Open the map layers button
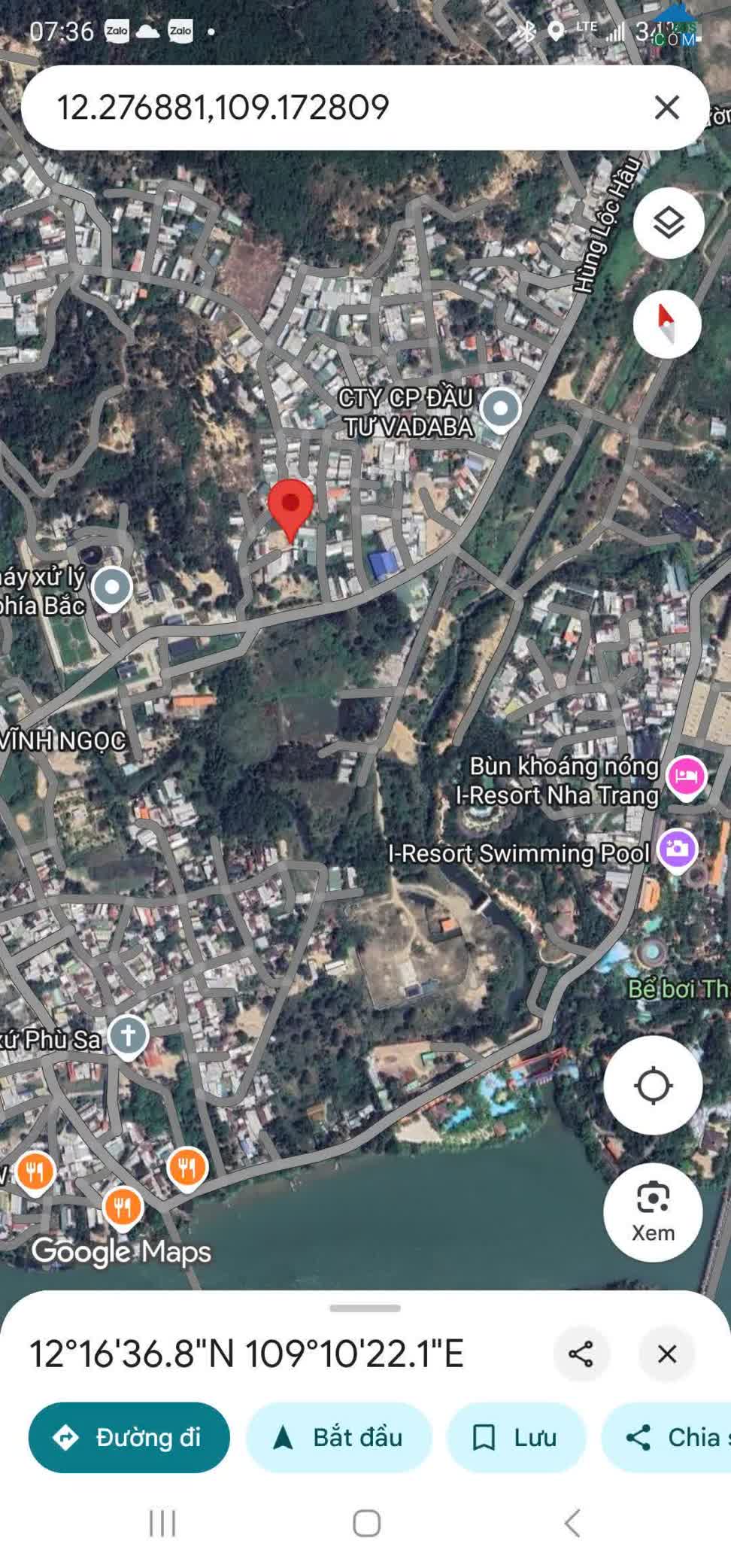Image resolution: width=731 pixels, height=1568 pixels. click(668, 223)
